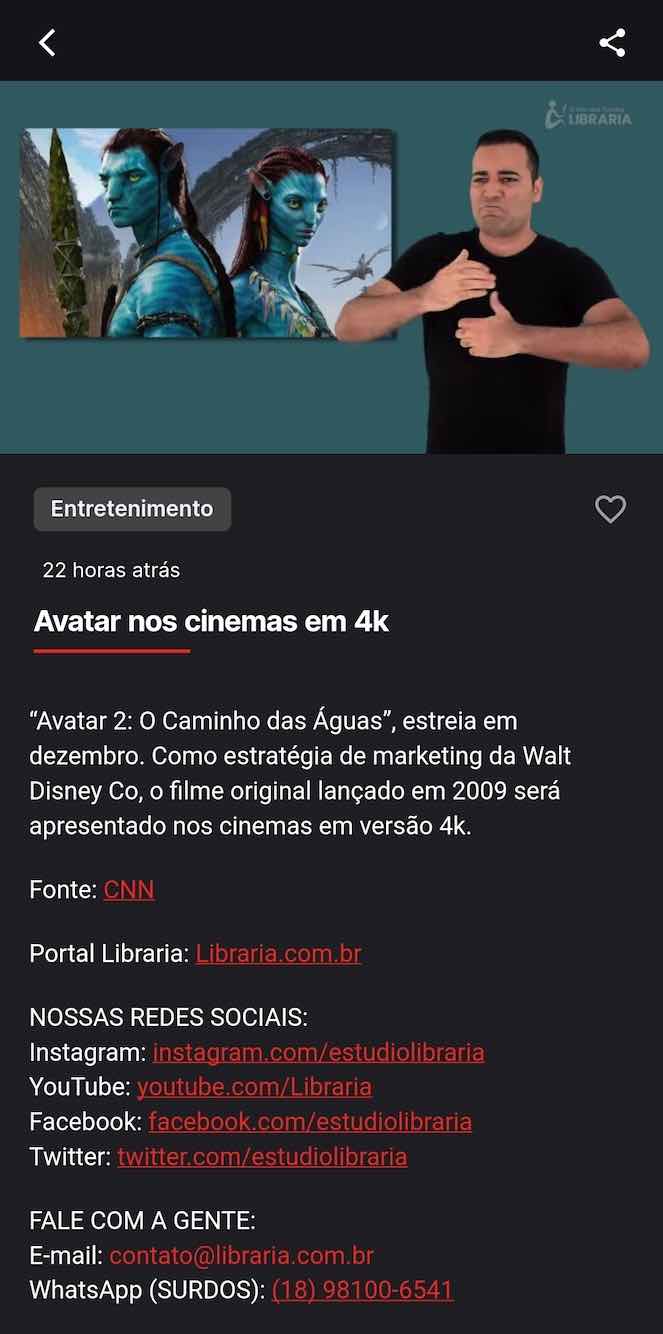This screenshot has height=1334, width=663.
Task: Open the instagram.com/estudiolibraria link
Action: tap(318, 1052)
